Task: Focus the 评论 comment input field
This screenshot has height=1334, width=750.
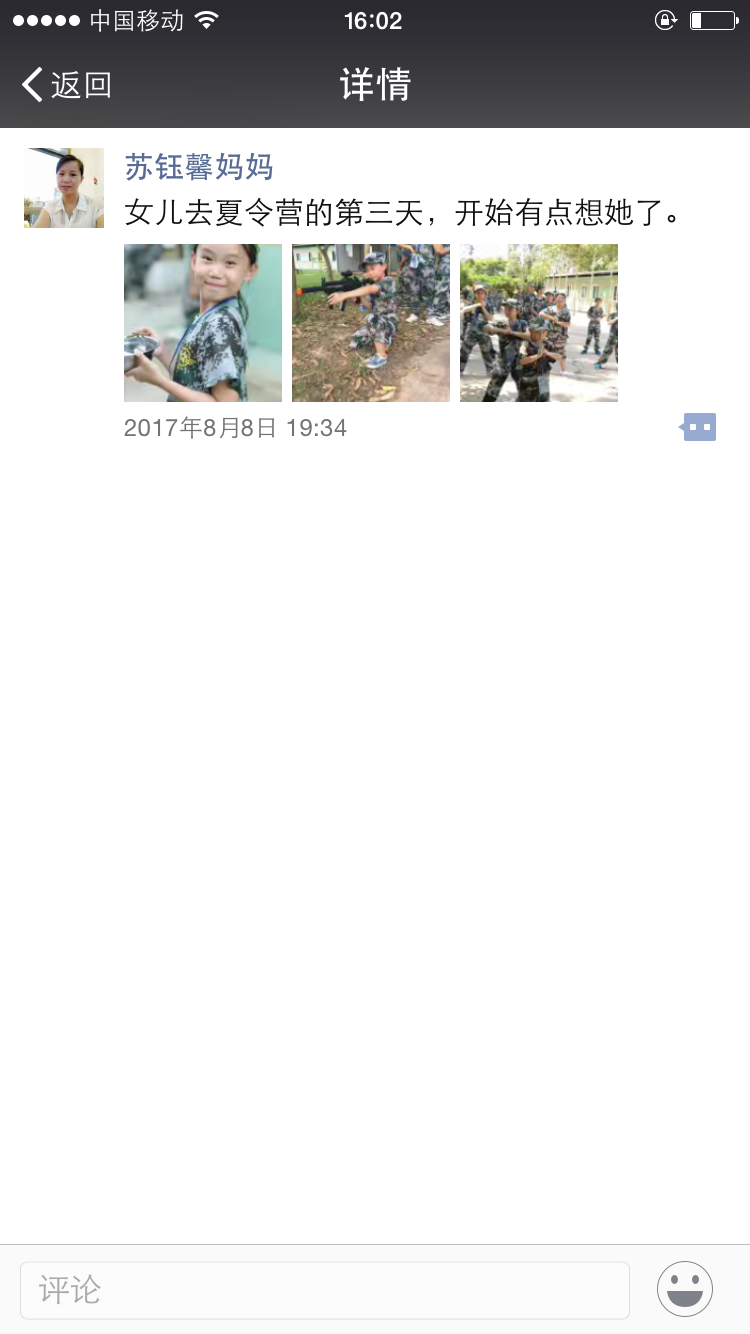Action: point(325,1290)
